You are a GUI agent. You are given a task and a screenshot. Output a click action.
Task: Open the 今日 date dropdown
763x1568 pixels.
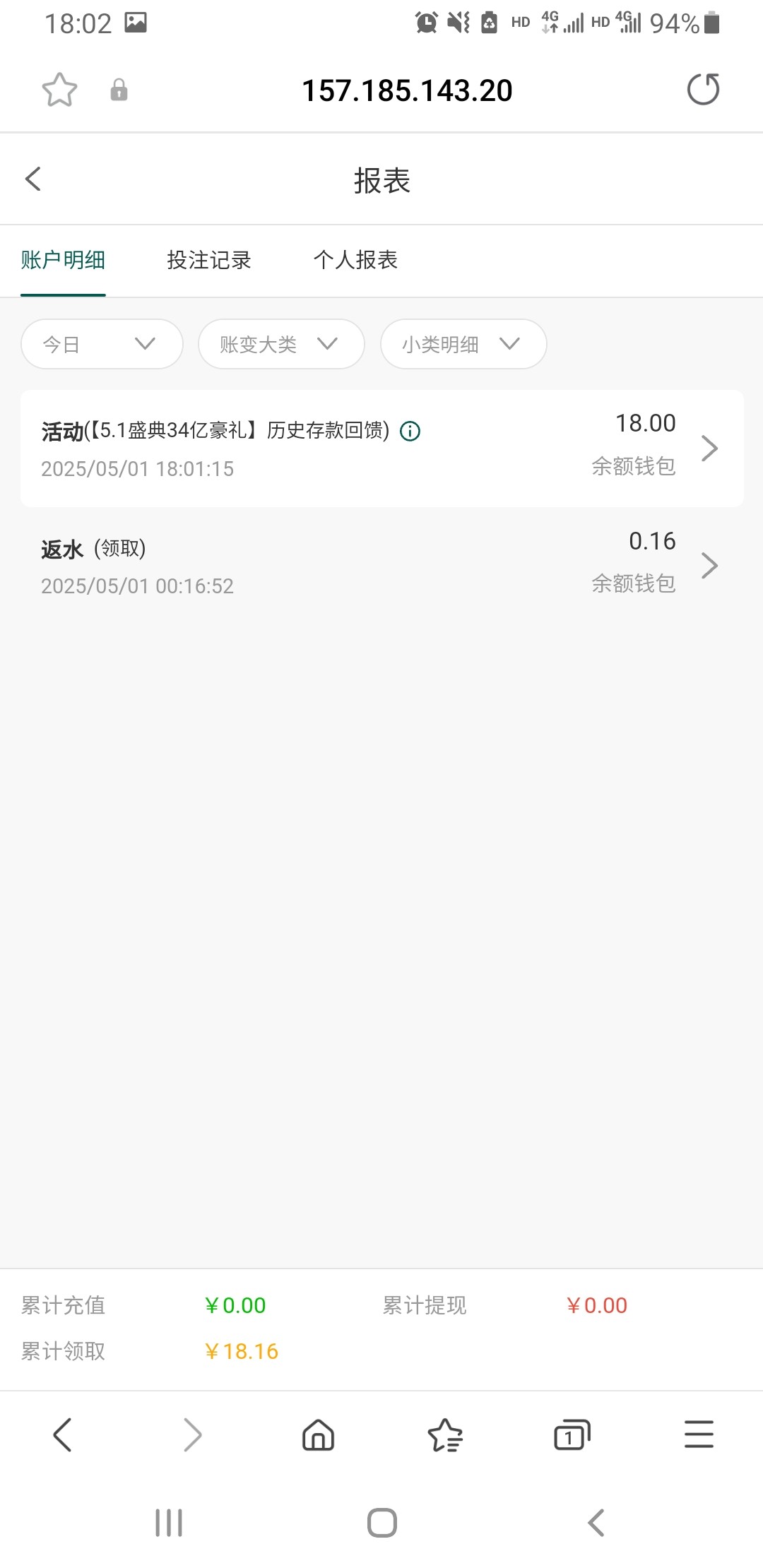(x=102, y=344)
